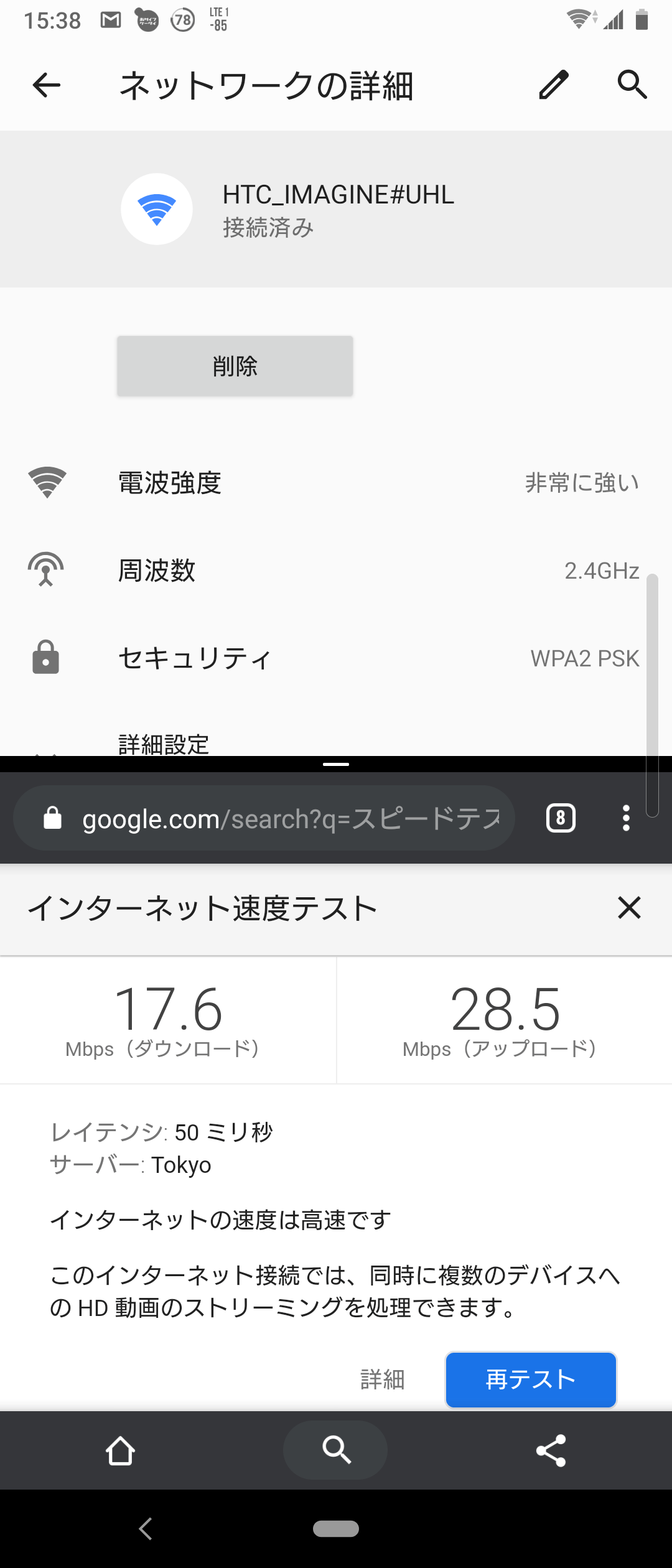This screenshot has width=672, height=1568.
Task: Tap the system back arrow
Action: pos(146,1529)
